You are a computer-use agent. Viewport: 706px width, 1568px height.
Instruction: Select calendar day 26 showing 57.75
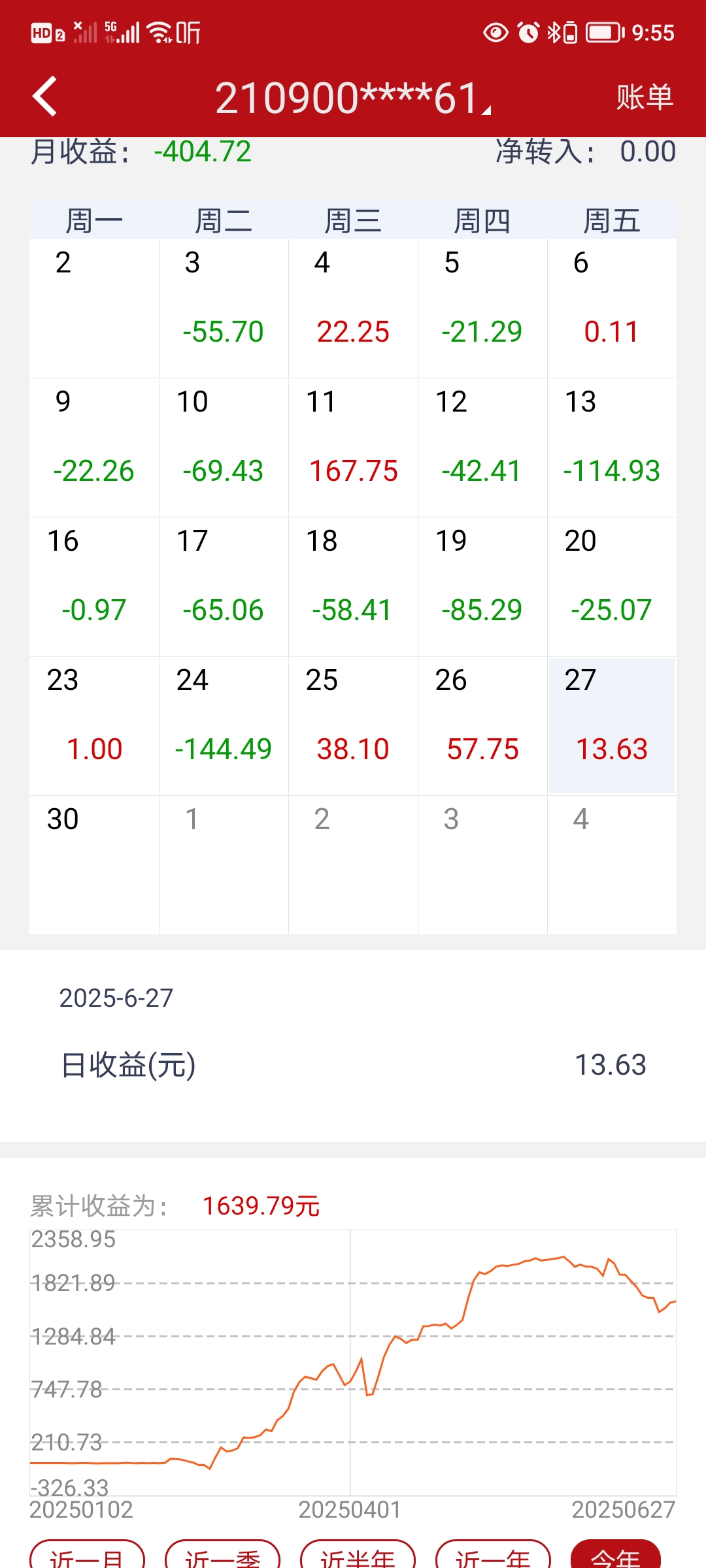click(482, 726)
